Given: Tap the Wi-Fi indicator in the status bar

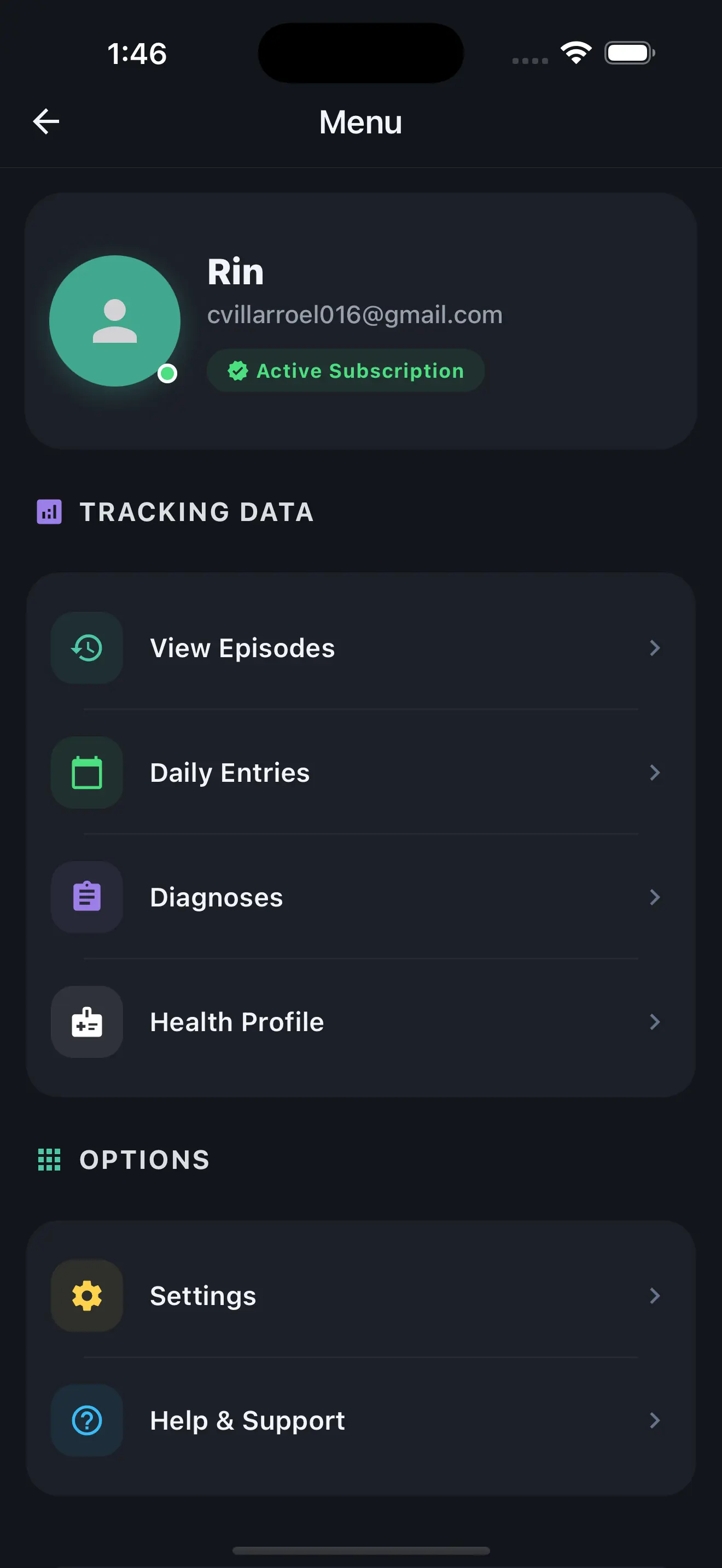Looking at the screenshot, I should click(x=575, y=53).
